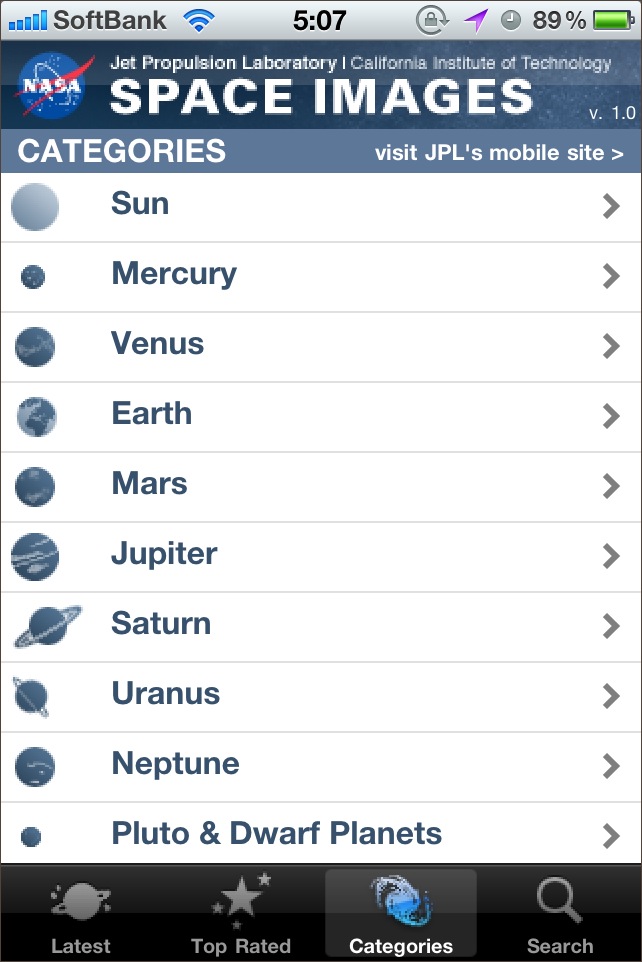Open Pluto & Dwarf Planets category
Viewport: 642px width, 962px height.
click(x=320, y=834)
